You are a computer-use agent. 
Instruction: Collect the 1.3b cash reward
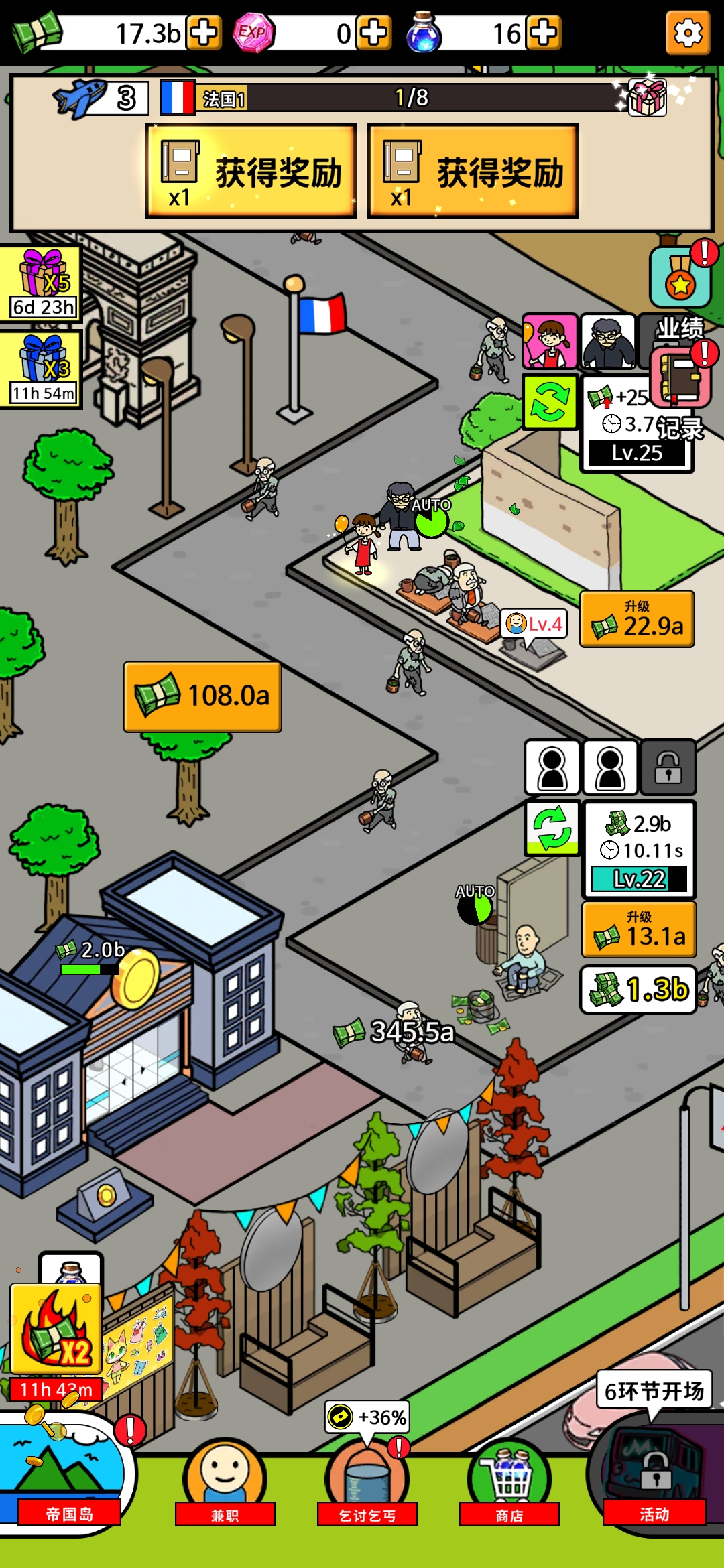pyautogui.click(x=639, y=990)
